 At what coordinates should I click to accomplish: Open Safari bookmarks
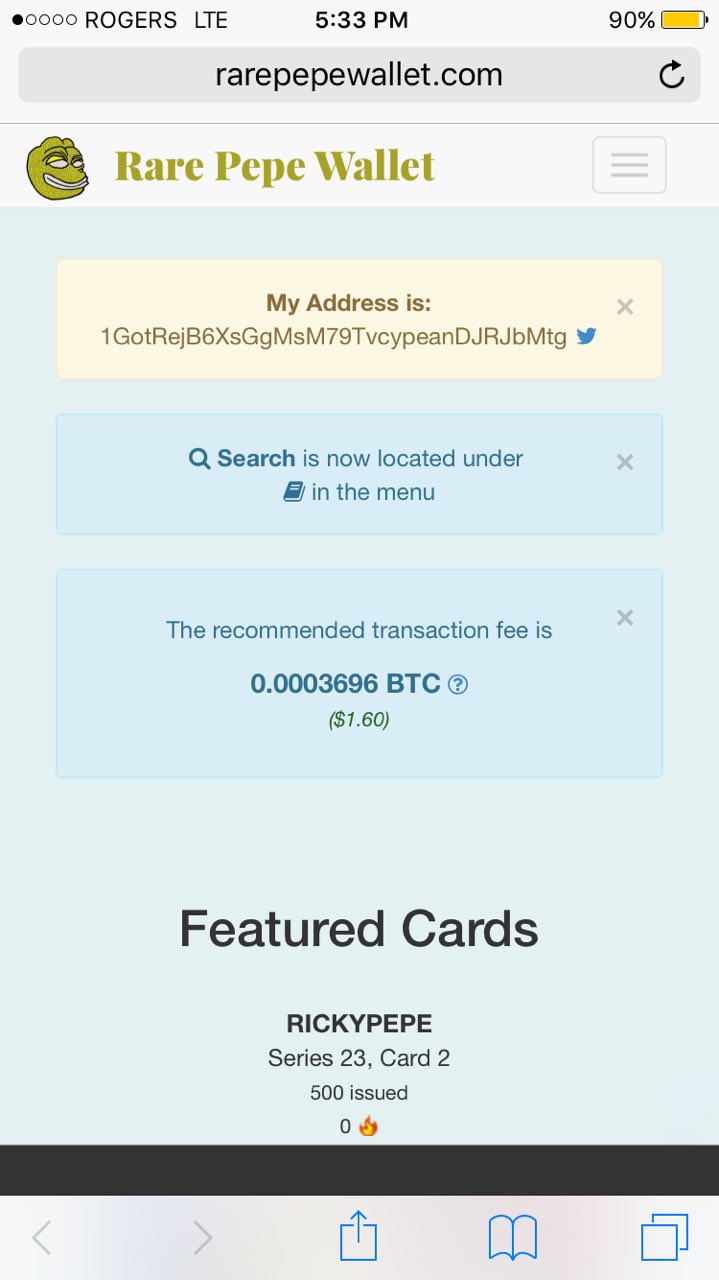(513, 1238)
